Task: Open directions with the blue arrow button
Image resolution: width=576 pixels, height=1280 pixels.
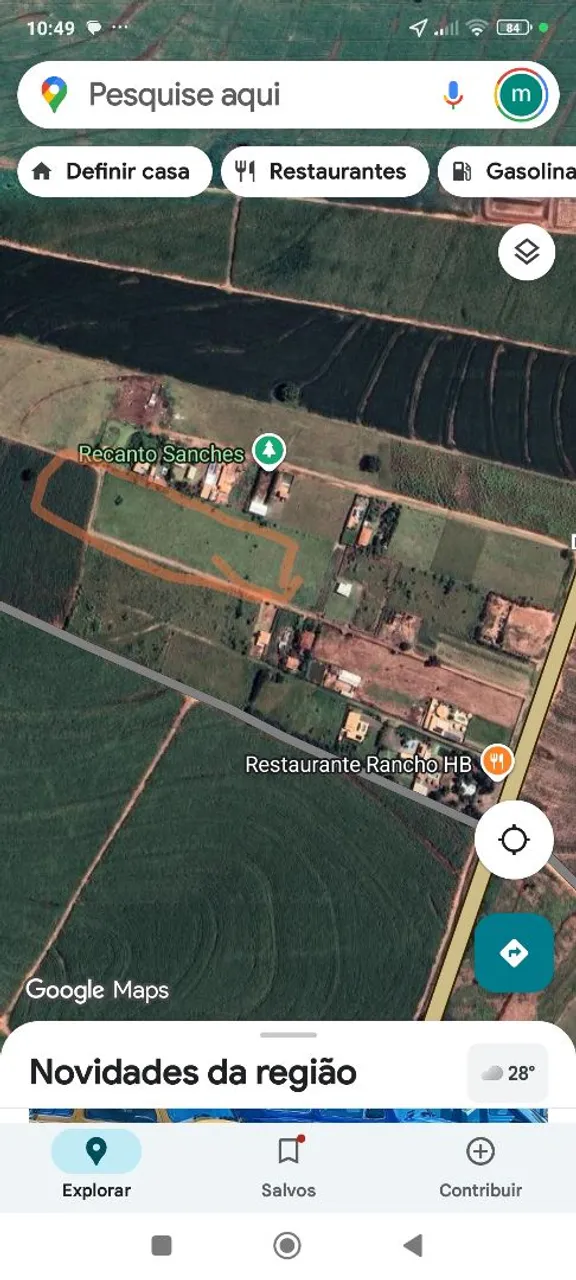Action: pos(514,953)
